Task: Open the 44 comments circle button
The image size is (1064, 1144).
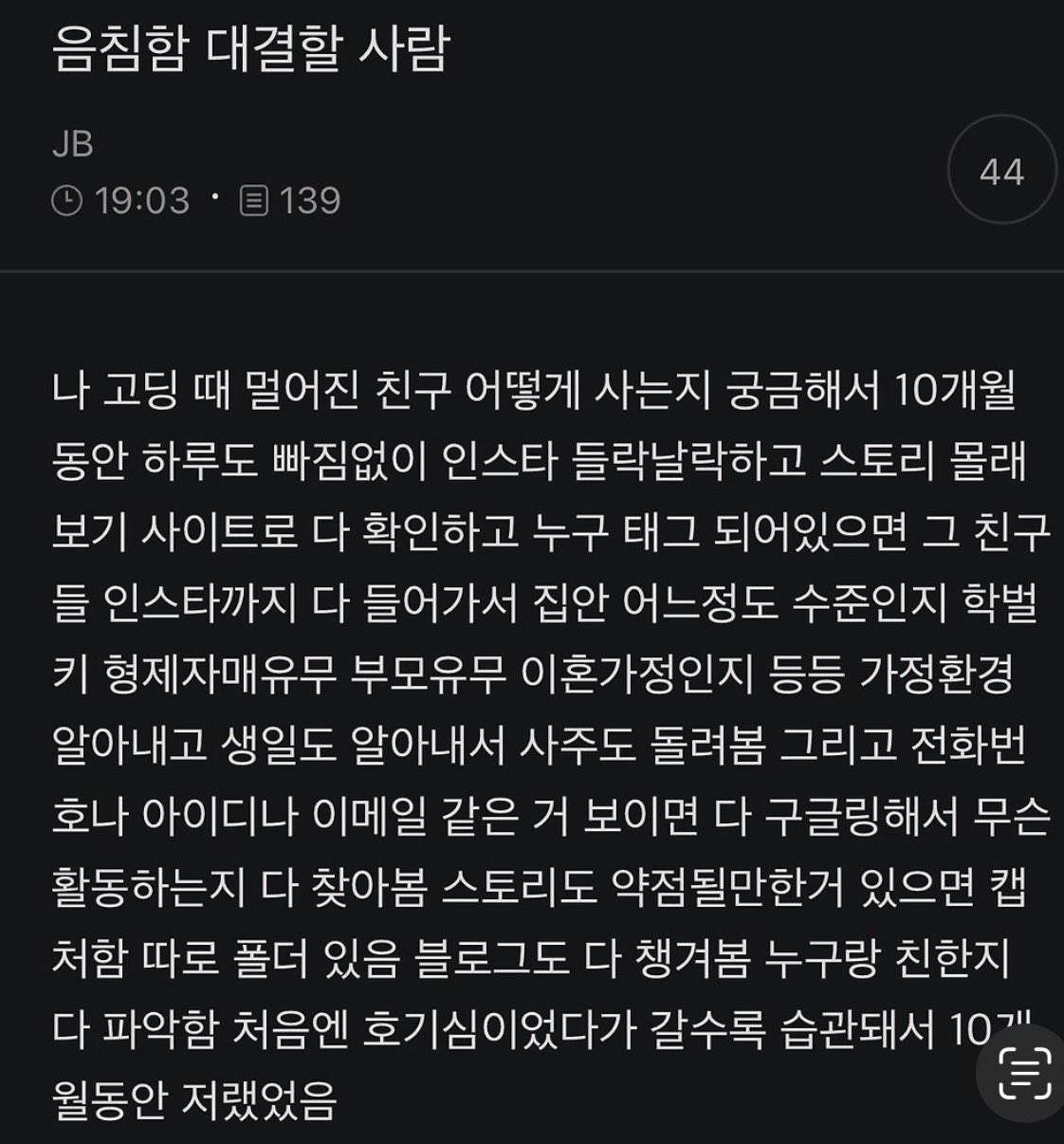Action: coord(1001,171)
